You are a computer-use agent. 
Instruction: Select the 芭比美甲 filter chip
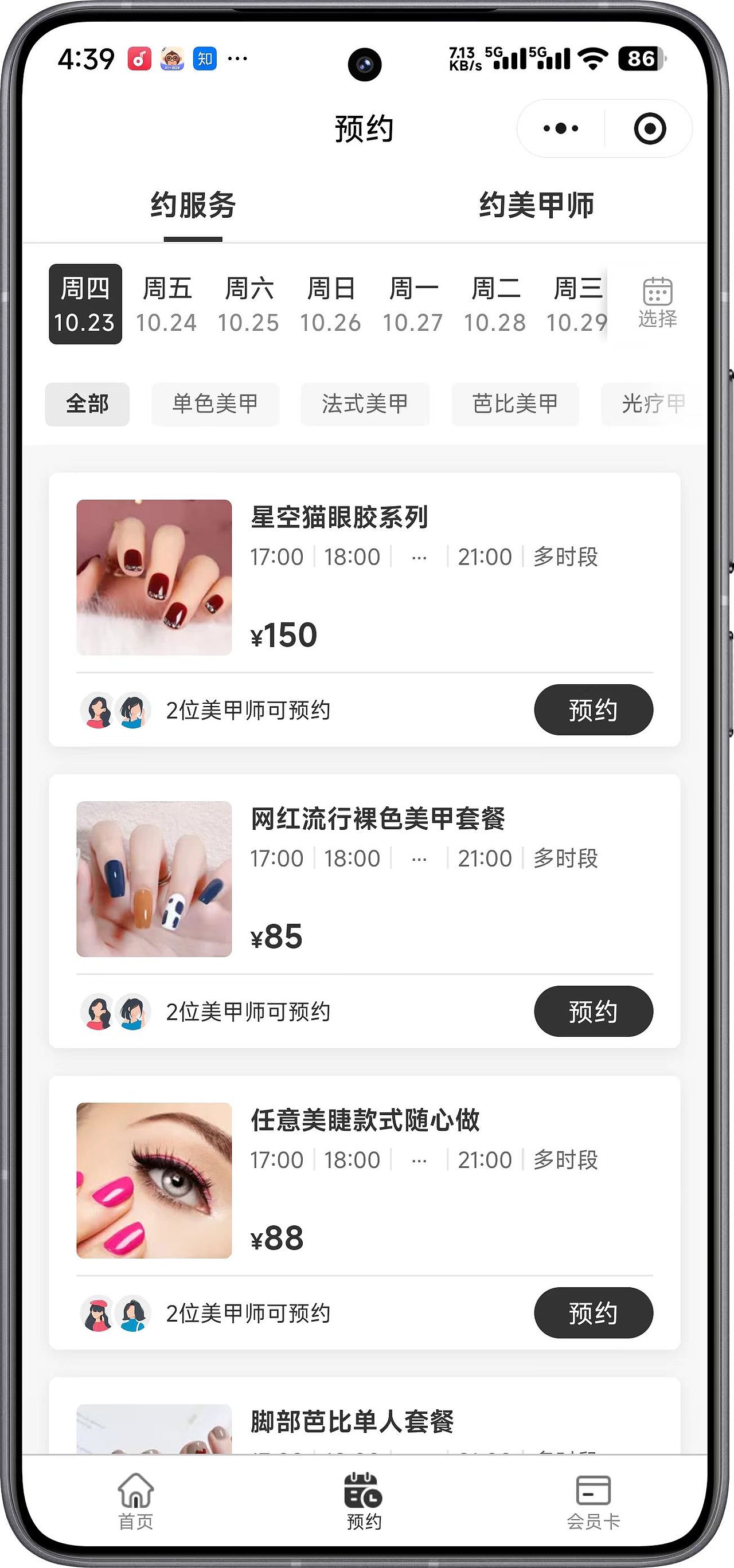(515, 403)
